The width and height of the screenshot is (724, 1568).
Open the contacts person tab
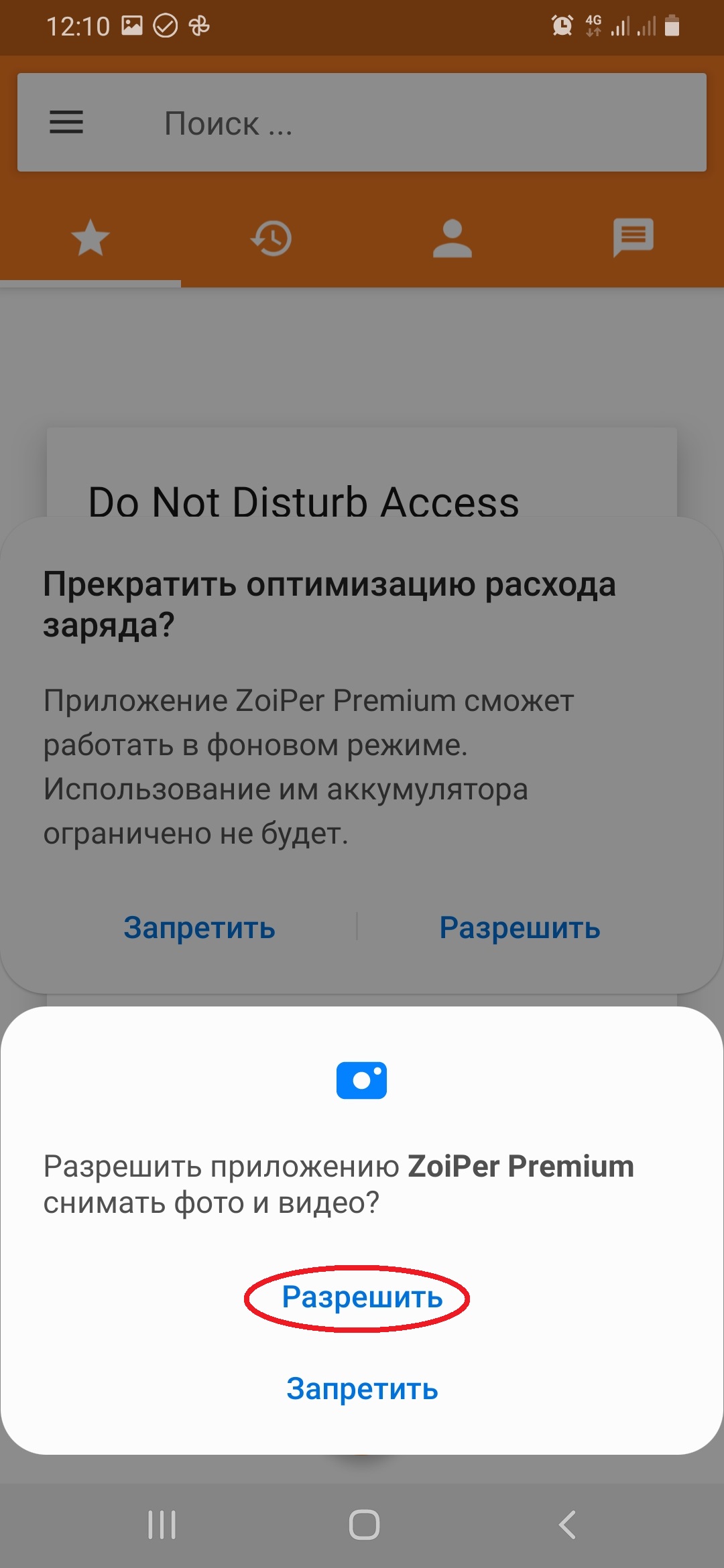pos(452,239)
